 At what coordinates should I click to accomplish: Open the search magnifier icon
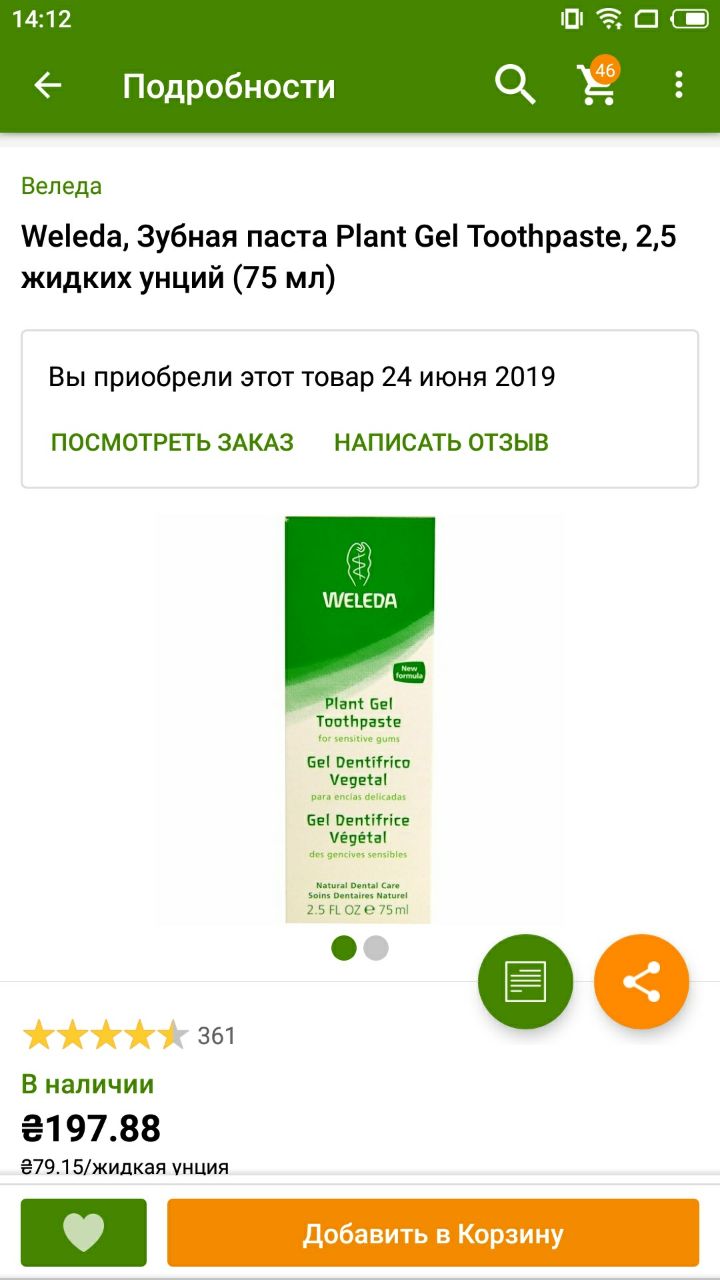click(515, 86)
